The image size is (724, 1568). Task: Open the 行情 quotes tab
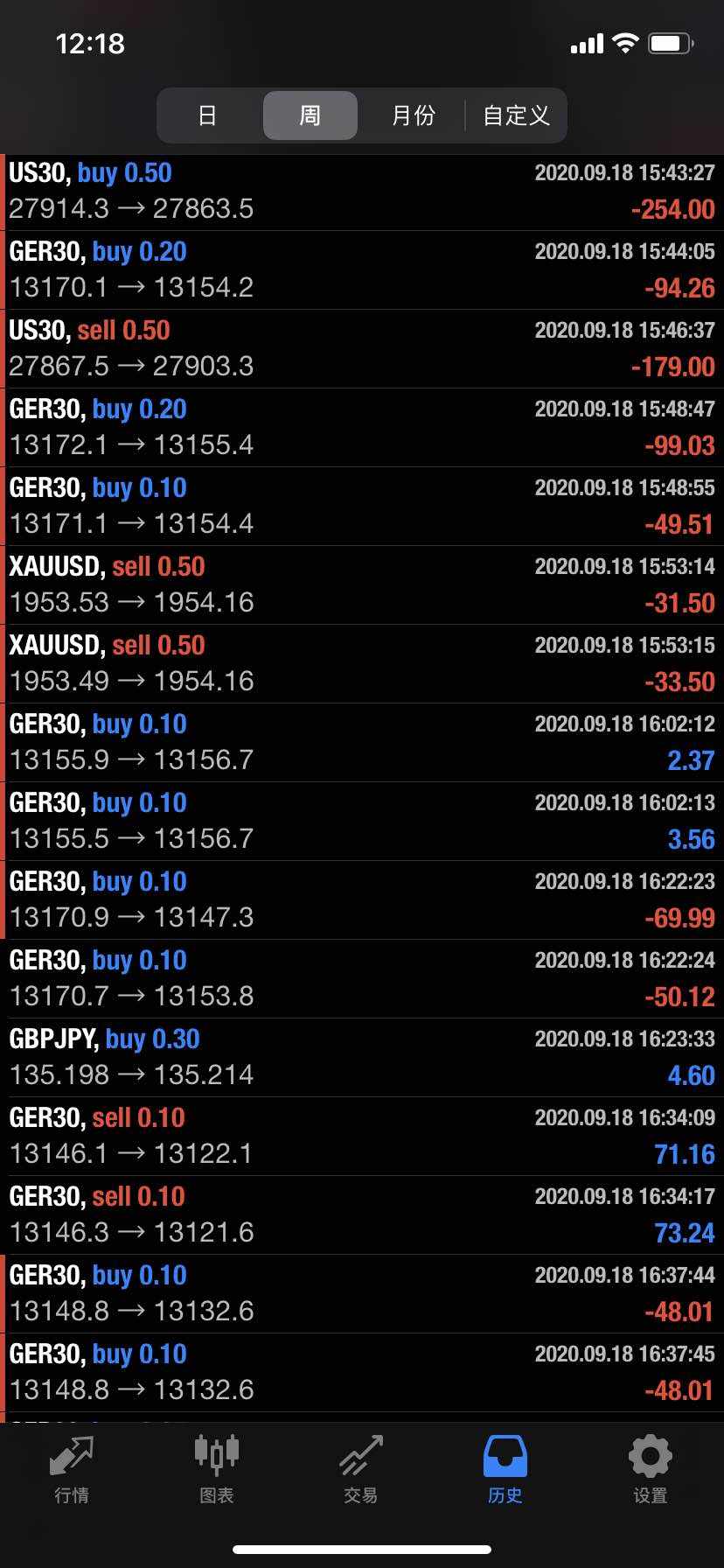coord(72,1470)
